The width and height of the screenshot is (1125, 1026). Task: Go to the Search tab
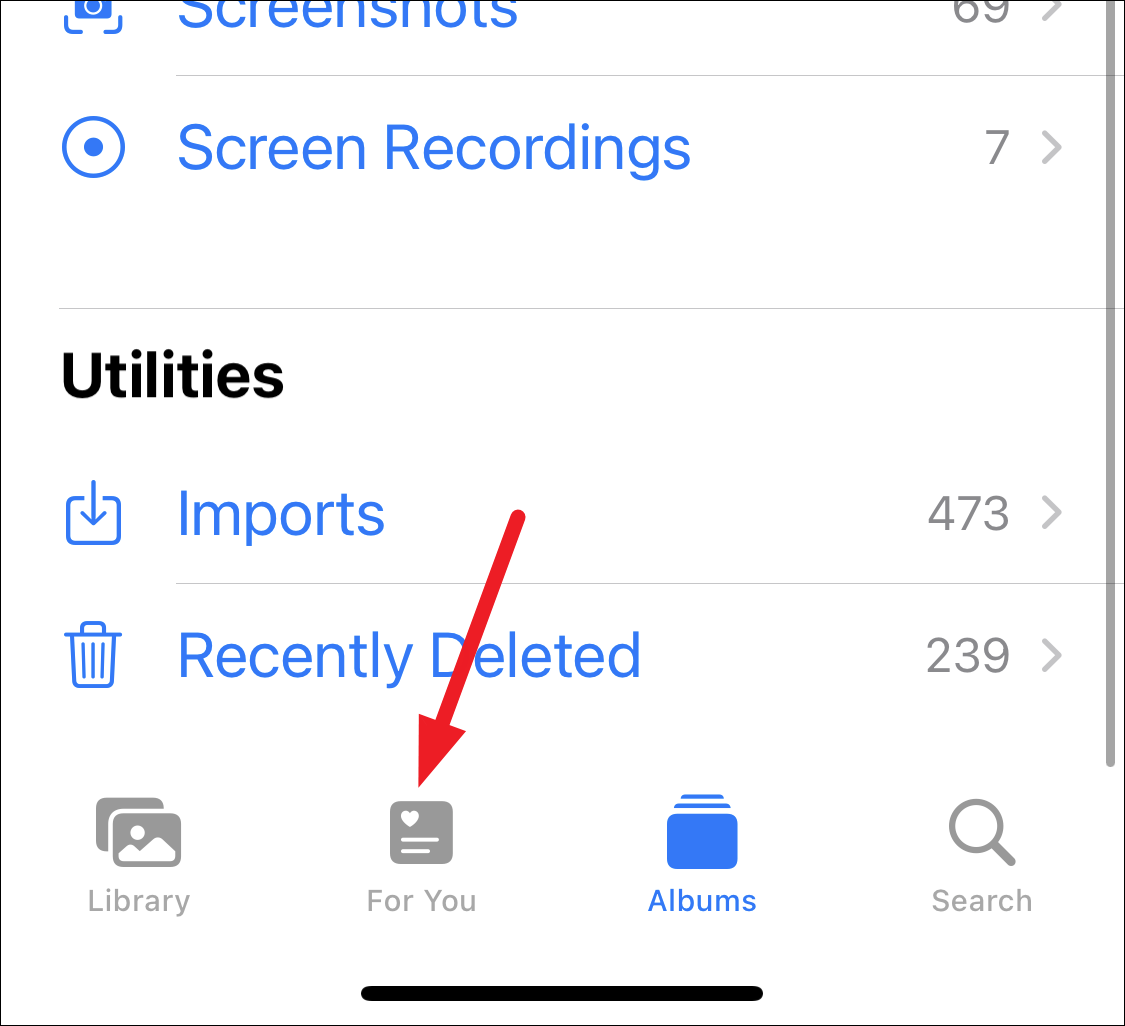(981, 855)
